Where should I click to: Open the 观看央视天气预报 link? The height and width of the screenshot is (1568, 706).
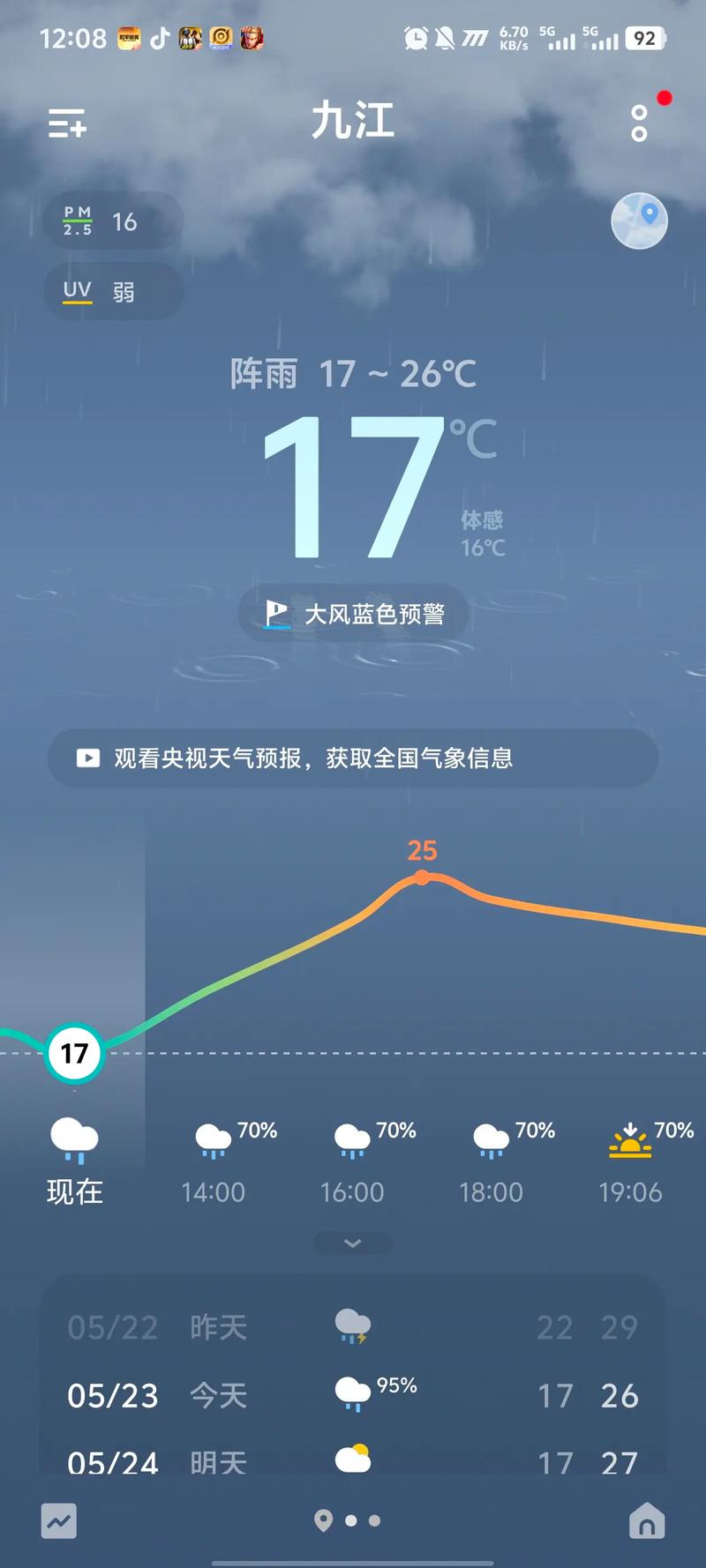(x=351, y=758)
